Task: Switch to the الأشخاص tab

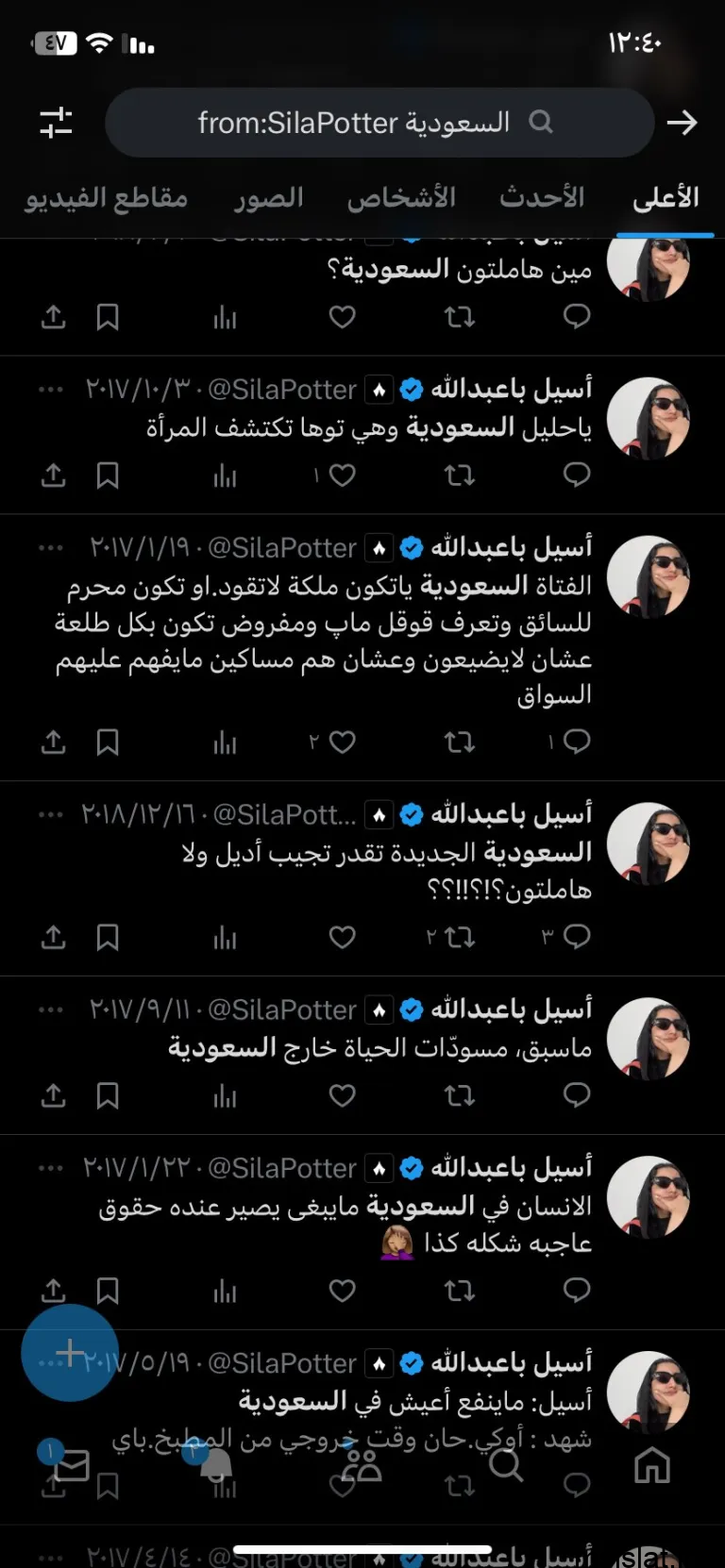Action: pyautogui.click(x=401, y=198)
